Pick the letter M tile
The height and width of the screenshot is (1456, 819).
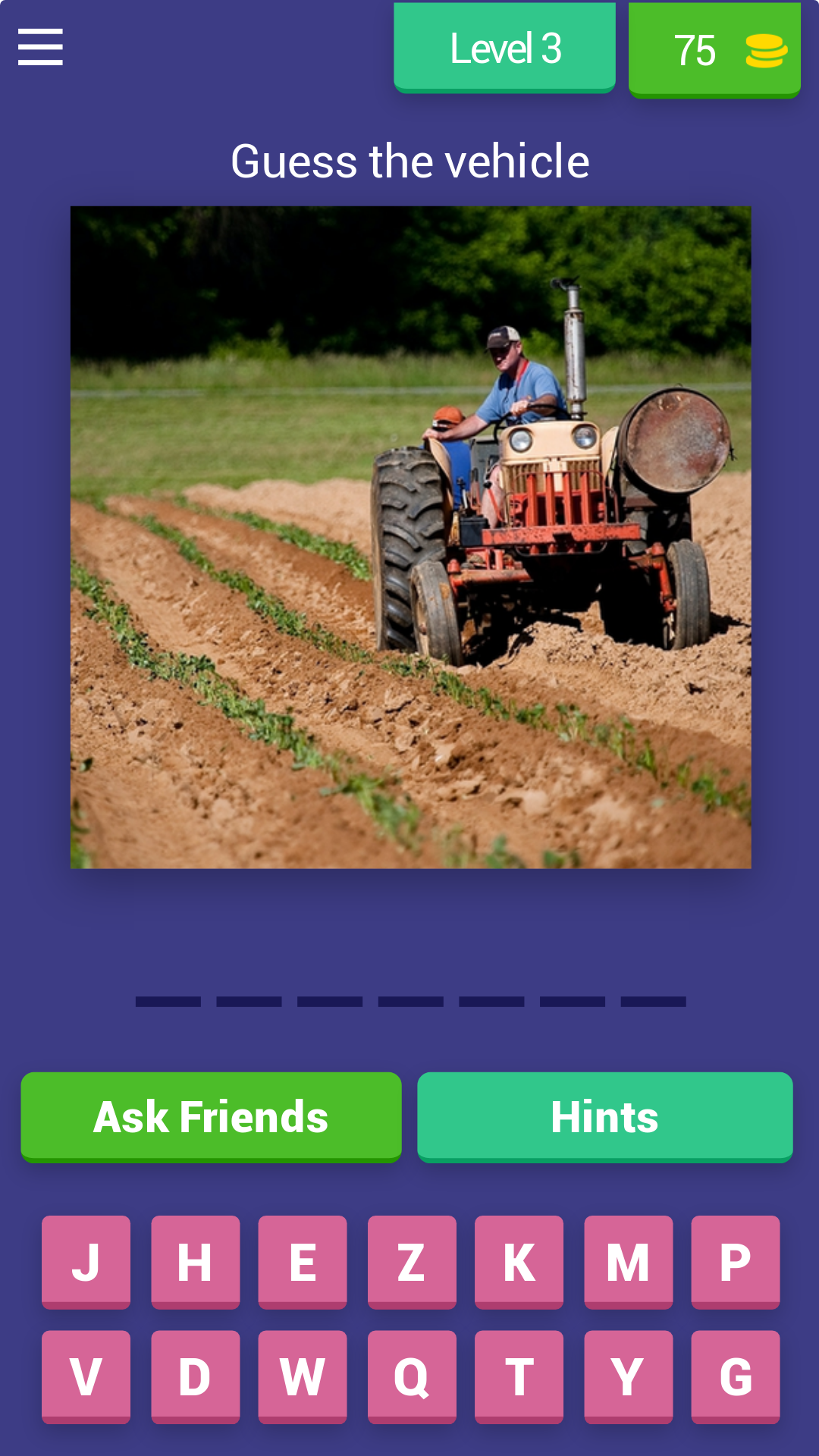[x=628, y=1262]
